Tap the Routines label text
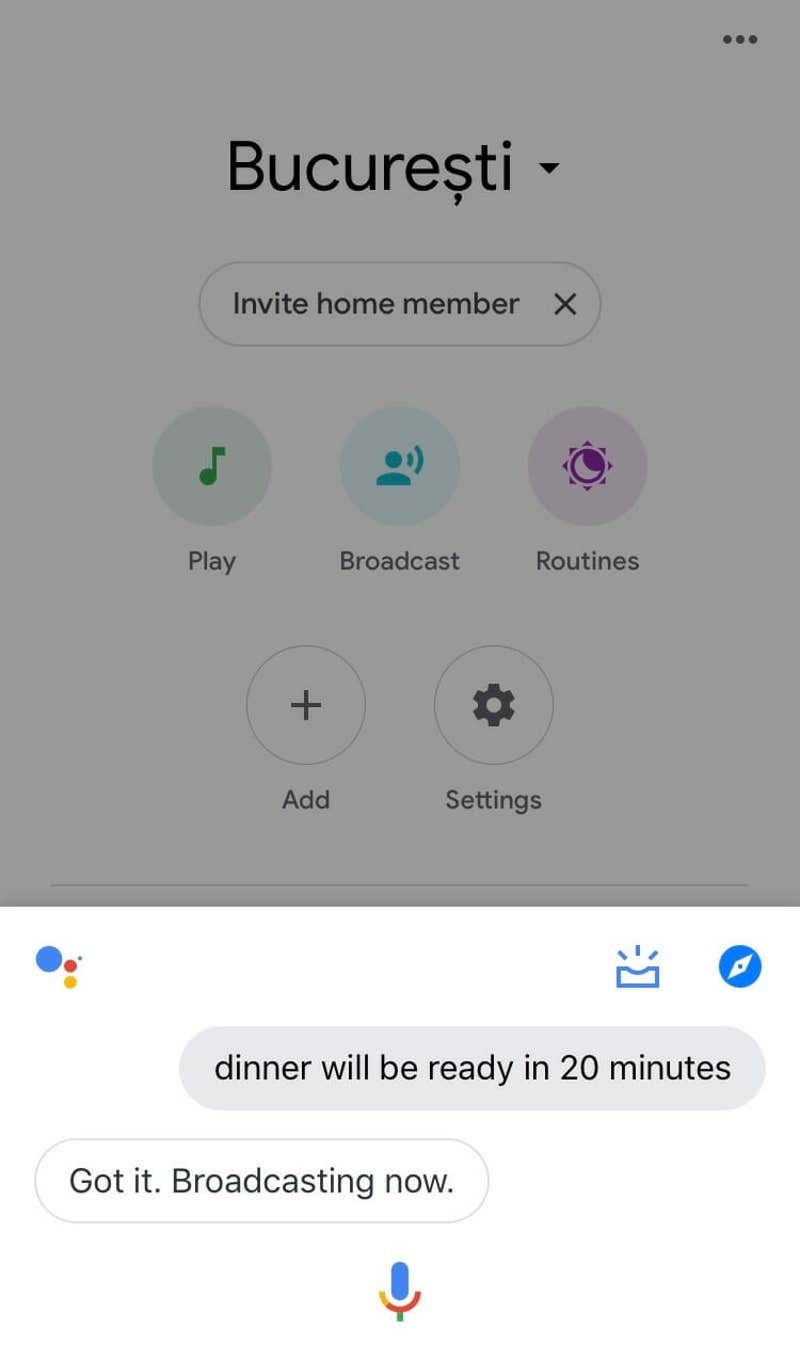This screenshot has height=1360, width=800. (587, 561)
